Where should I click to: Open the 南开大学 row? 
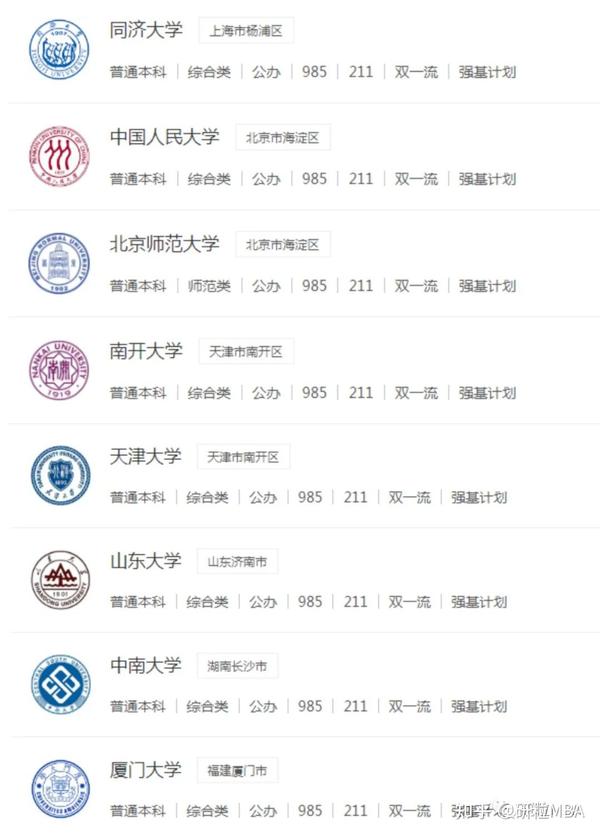(x=147, y=351)
